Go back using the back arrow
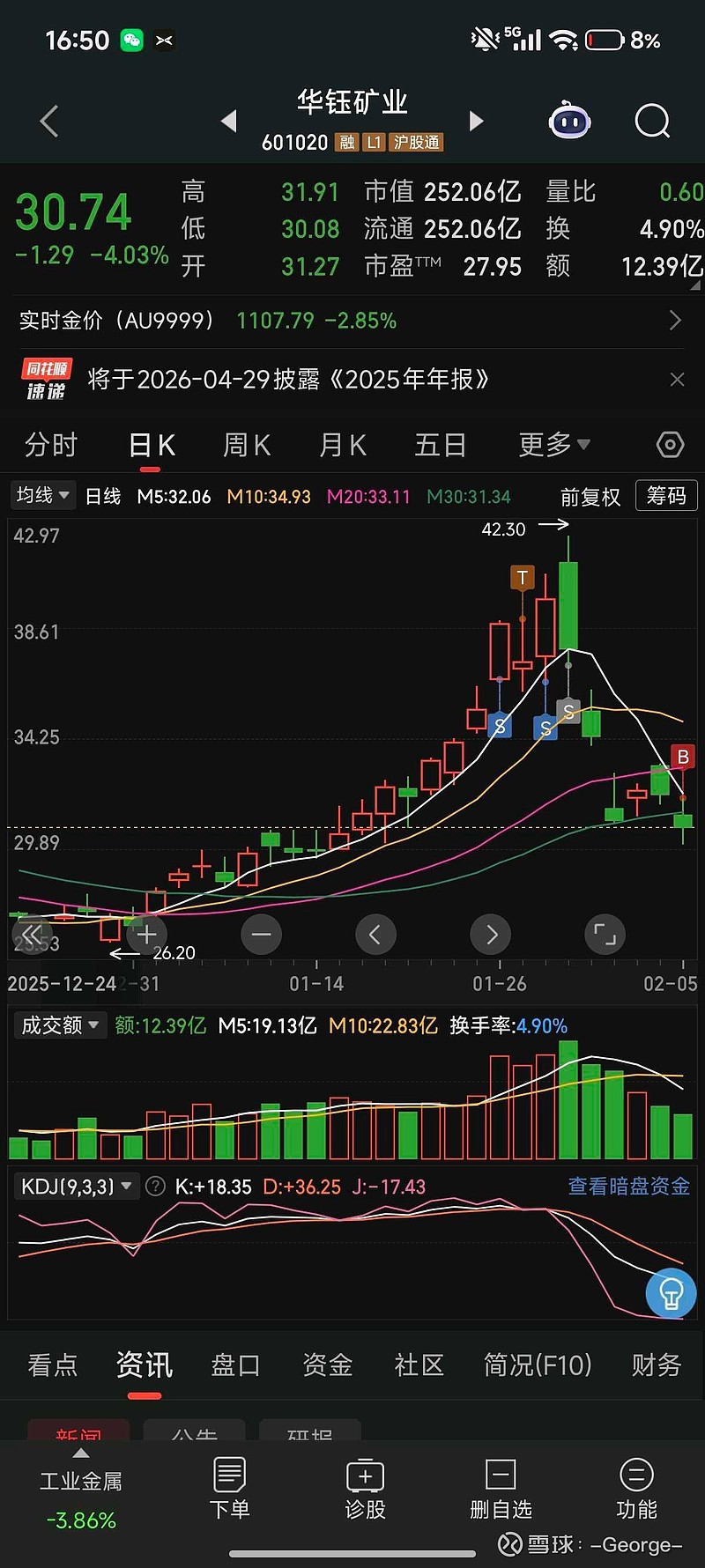The image size is (705, 1568). click(x=48, y=121)
